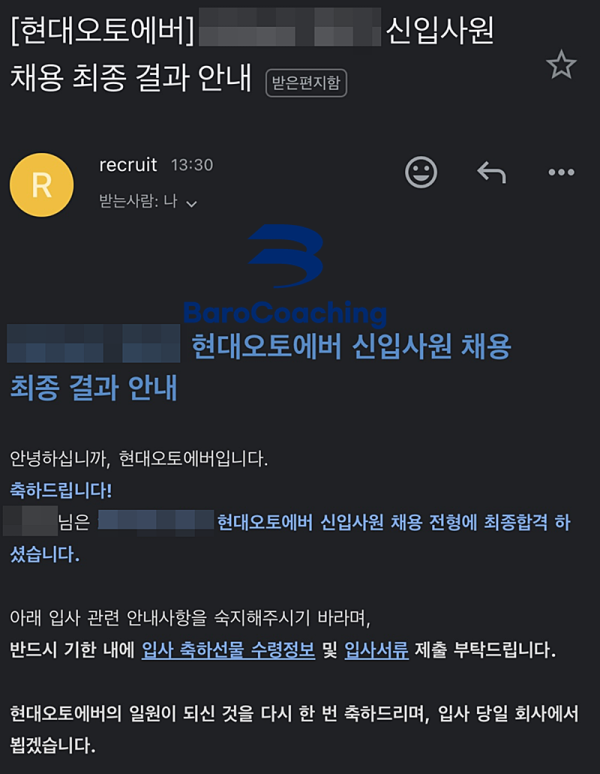Open the 입사 축하선물 수령정보 link
600x774 pixels.
[228, 651]
